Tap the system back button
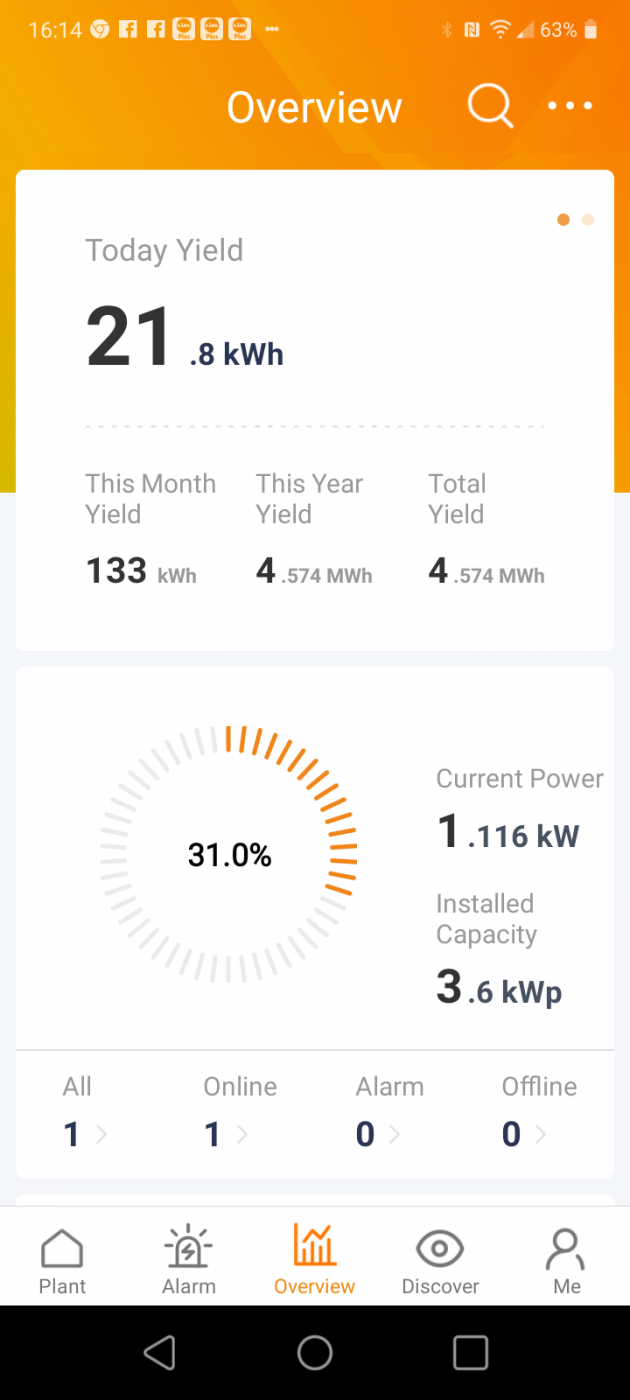 tap(160, 1353)
